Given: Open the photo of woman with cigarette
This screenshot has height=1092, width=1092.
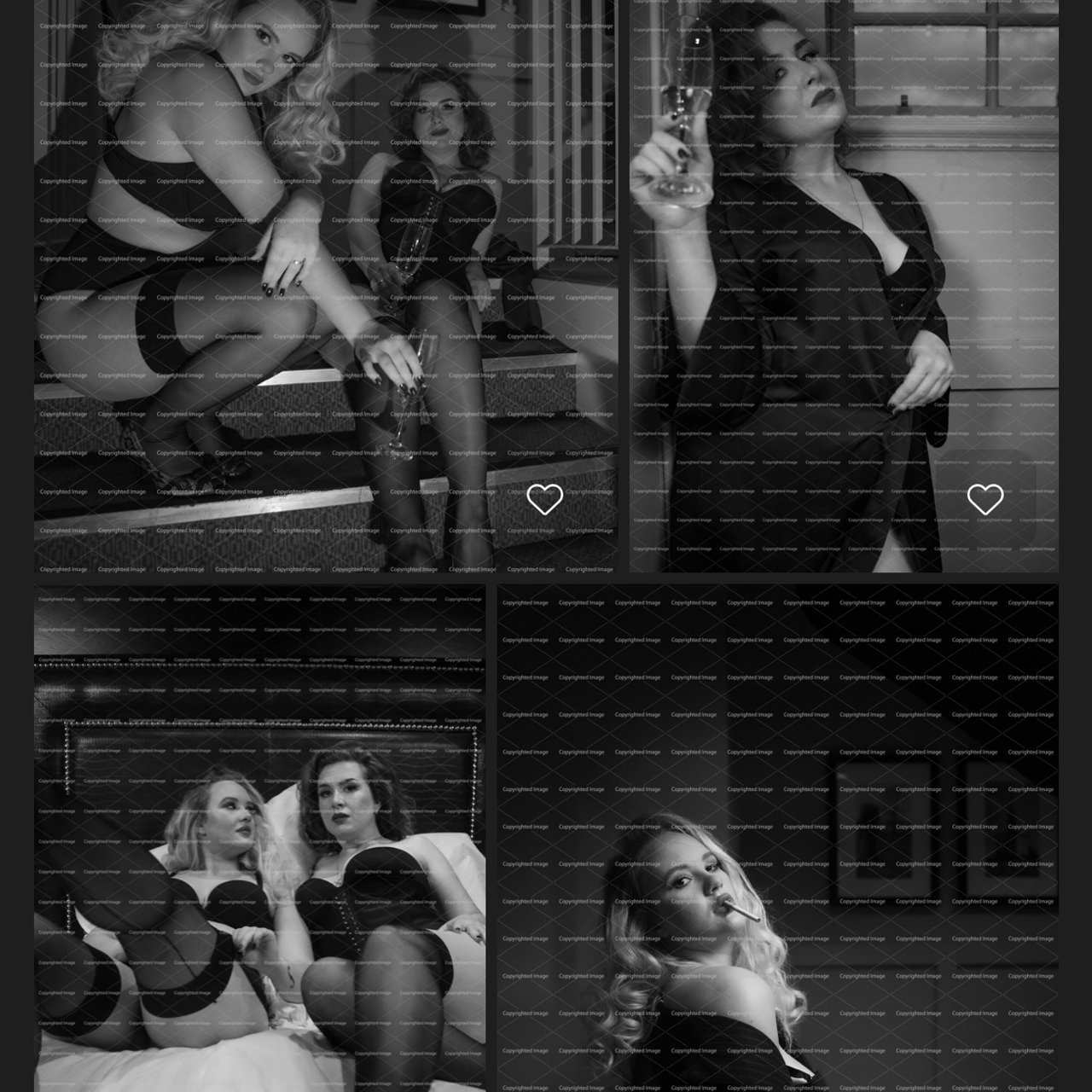Looking at the screenshot, I should coord(776,836).
